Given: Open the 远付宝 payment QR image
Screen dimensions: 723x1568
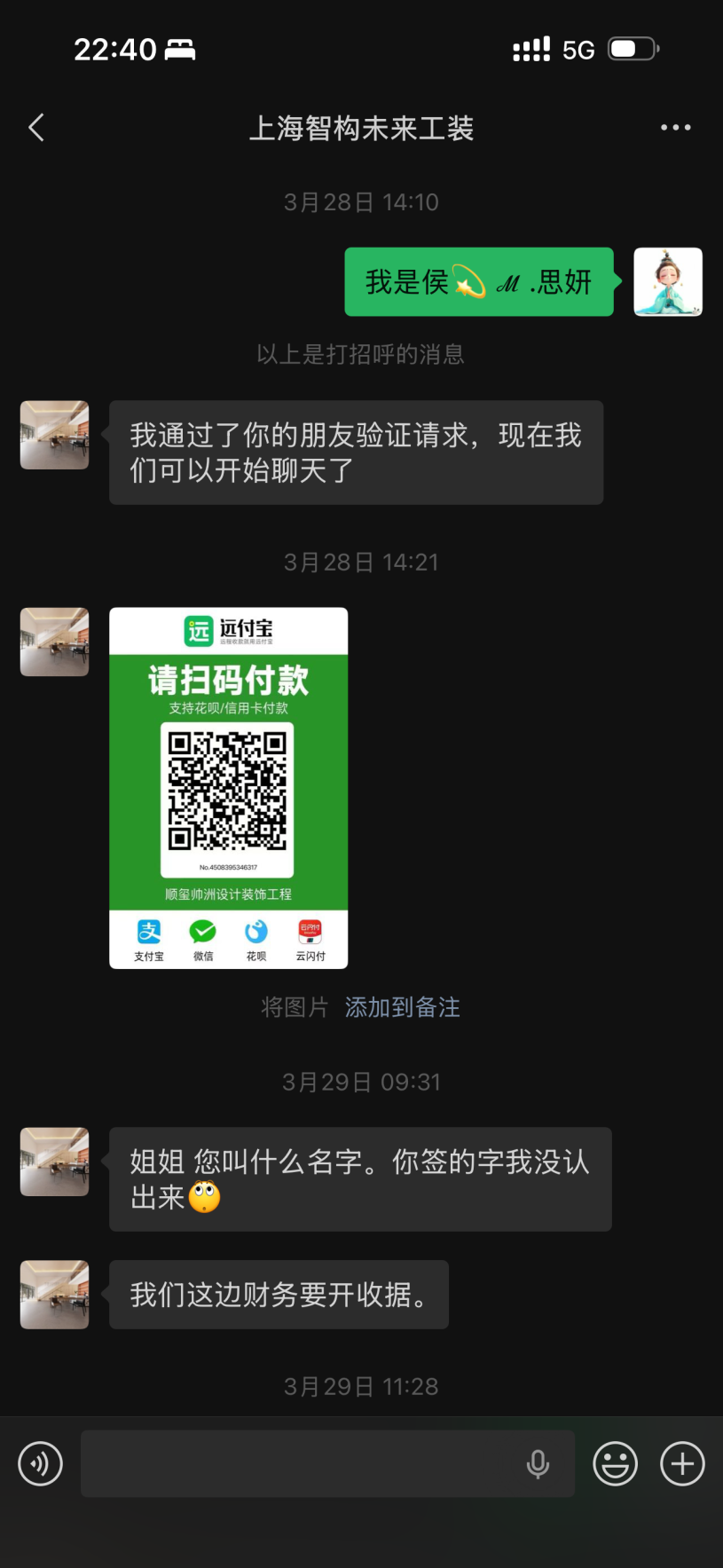Looking at the screenshot, I should 228,787.
